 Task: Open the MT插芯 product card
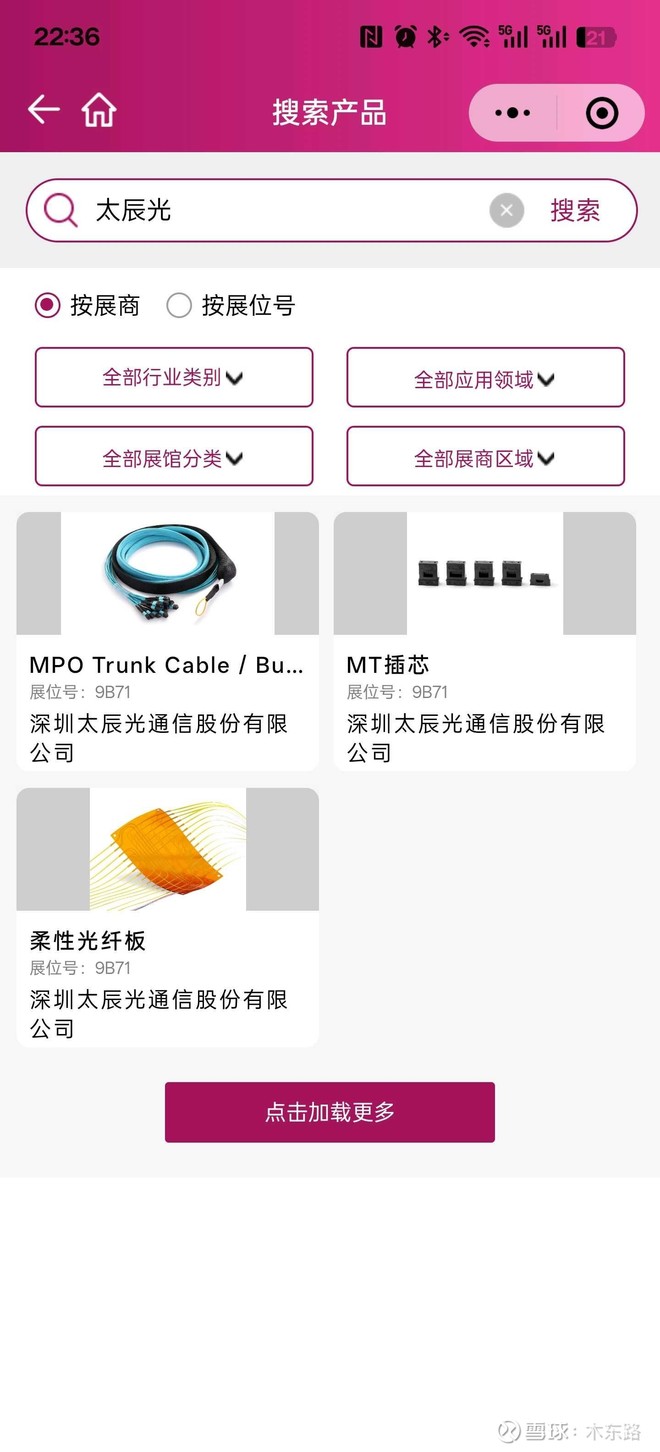pyautogui.click(x=484, y=641)
